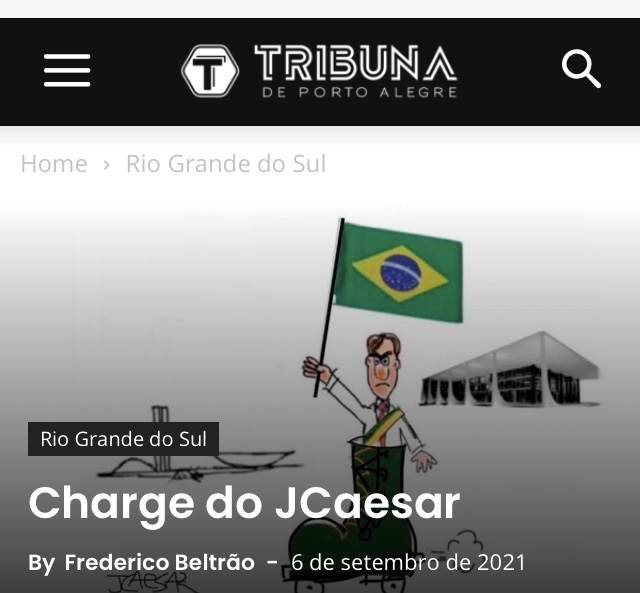Open the Rio Grande do Sul breadcrumb
640x593 pixels.
226,164
